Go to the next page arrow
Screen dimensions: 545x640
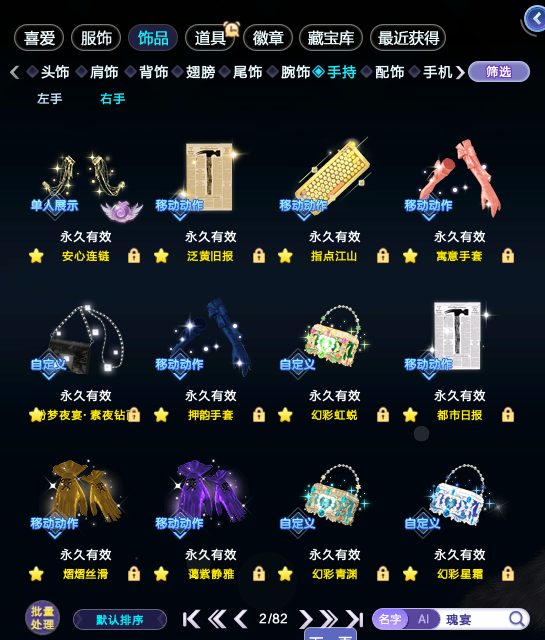[x=305, y=619]
